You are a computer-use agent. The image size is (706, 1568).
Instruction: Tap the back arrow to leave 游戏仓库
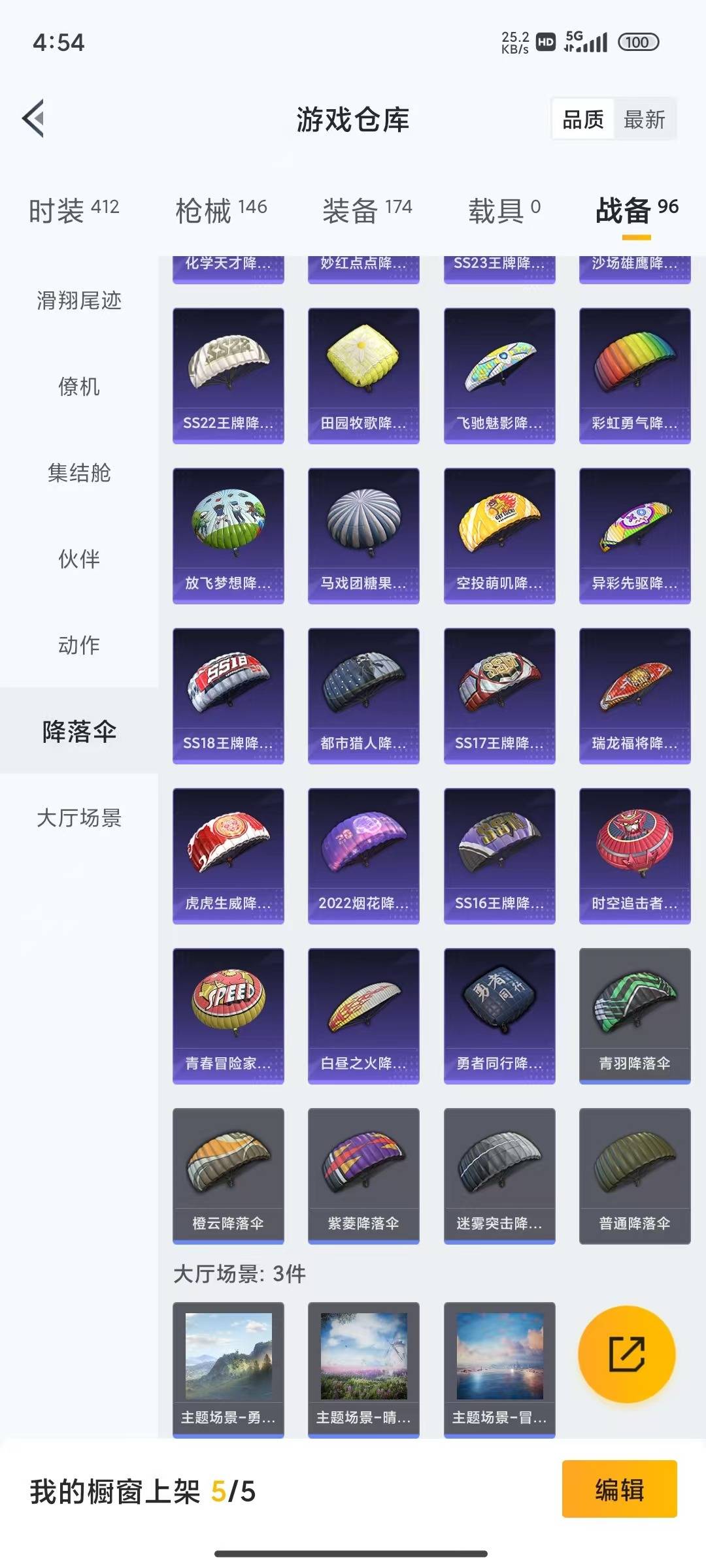pyautogui.click(x=32, y=118)
